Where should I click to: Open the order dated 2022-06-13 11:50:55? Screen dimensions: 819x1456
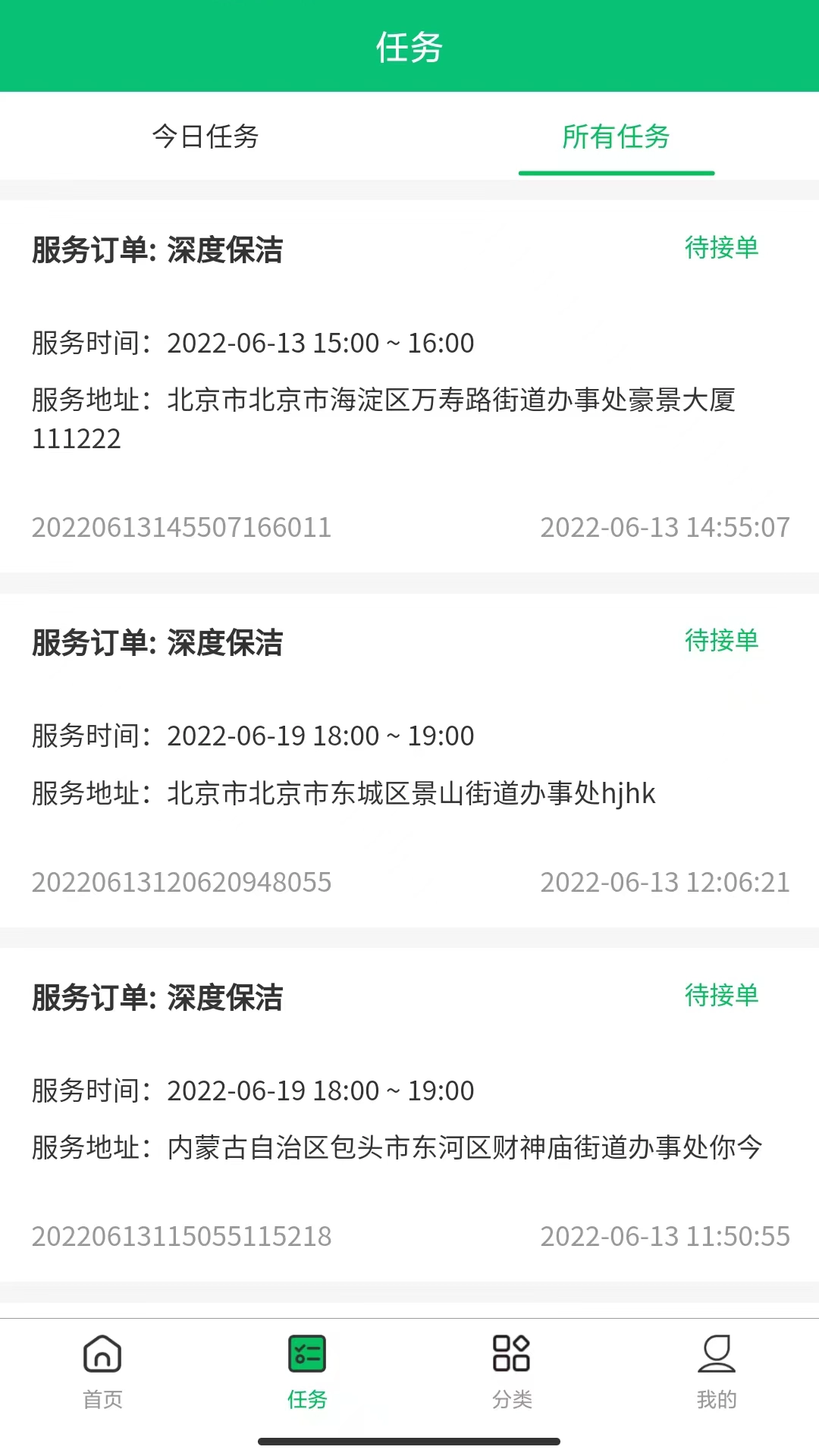(409, 1115)
